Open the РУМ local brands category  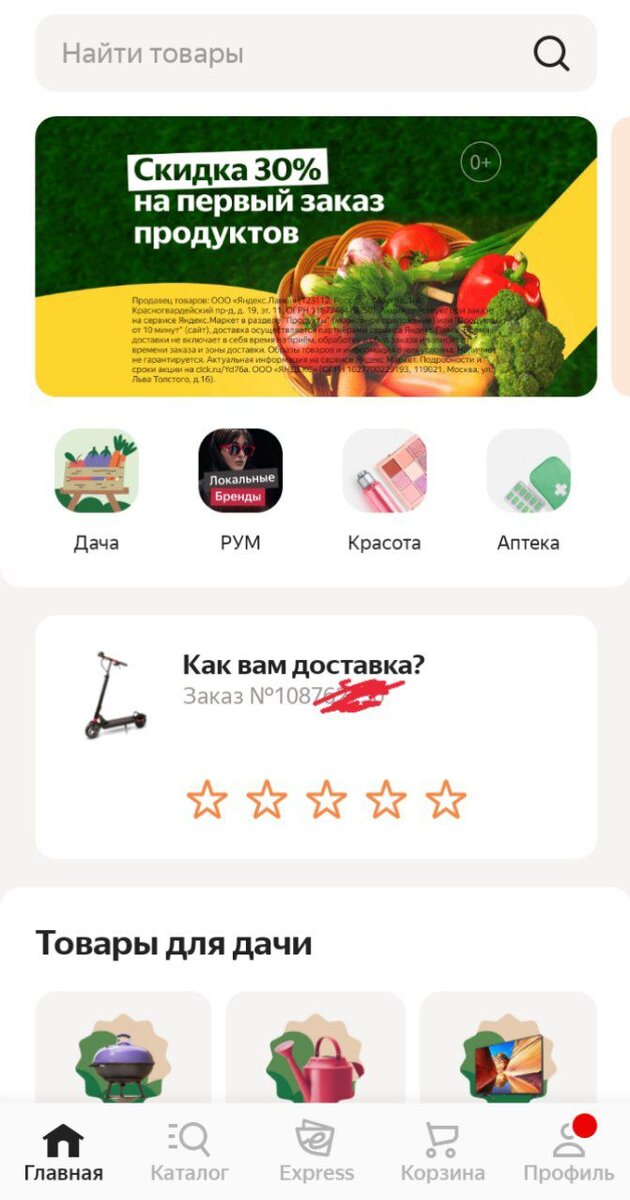(240, 472)
